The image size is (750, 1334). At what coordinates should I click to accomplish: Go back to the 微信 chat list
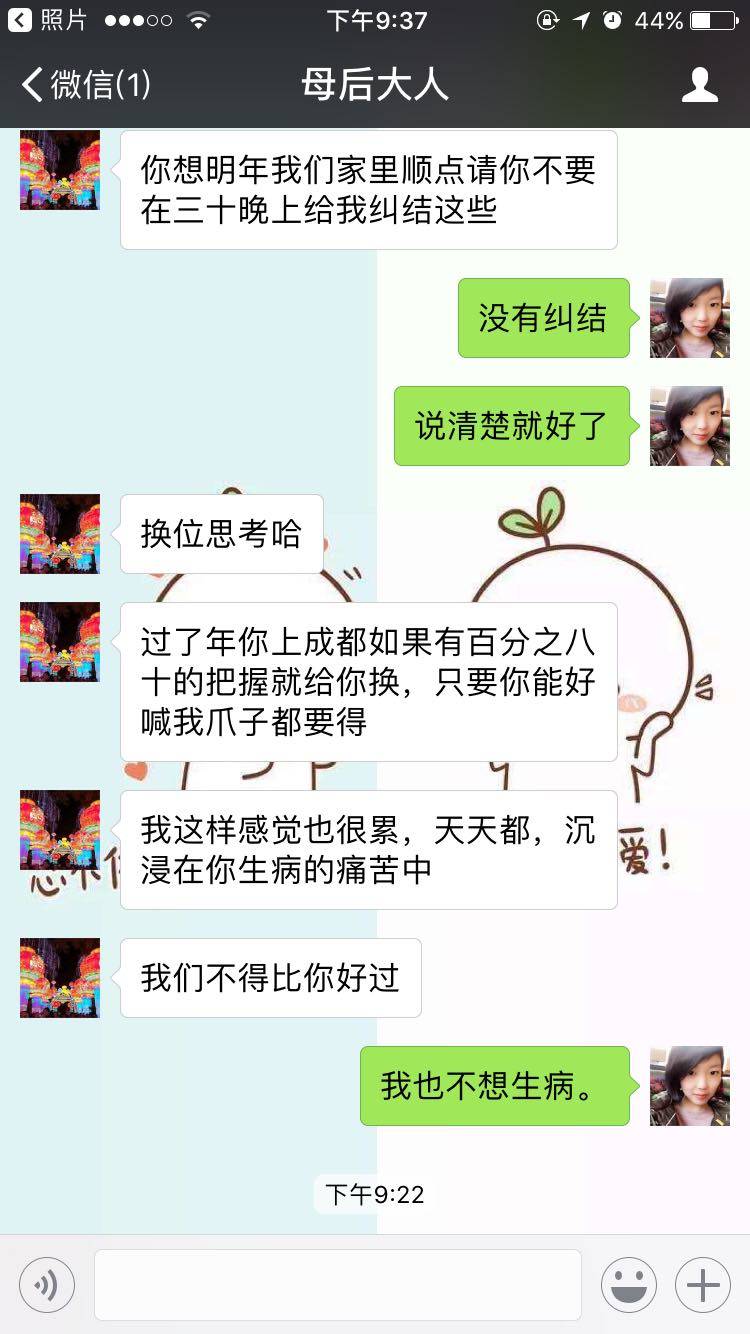tap(85, 85)
